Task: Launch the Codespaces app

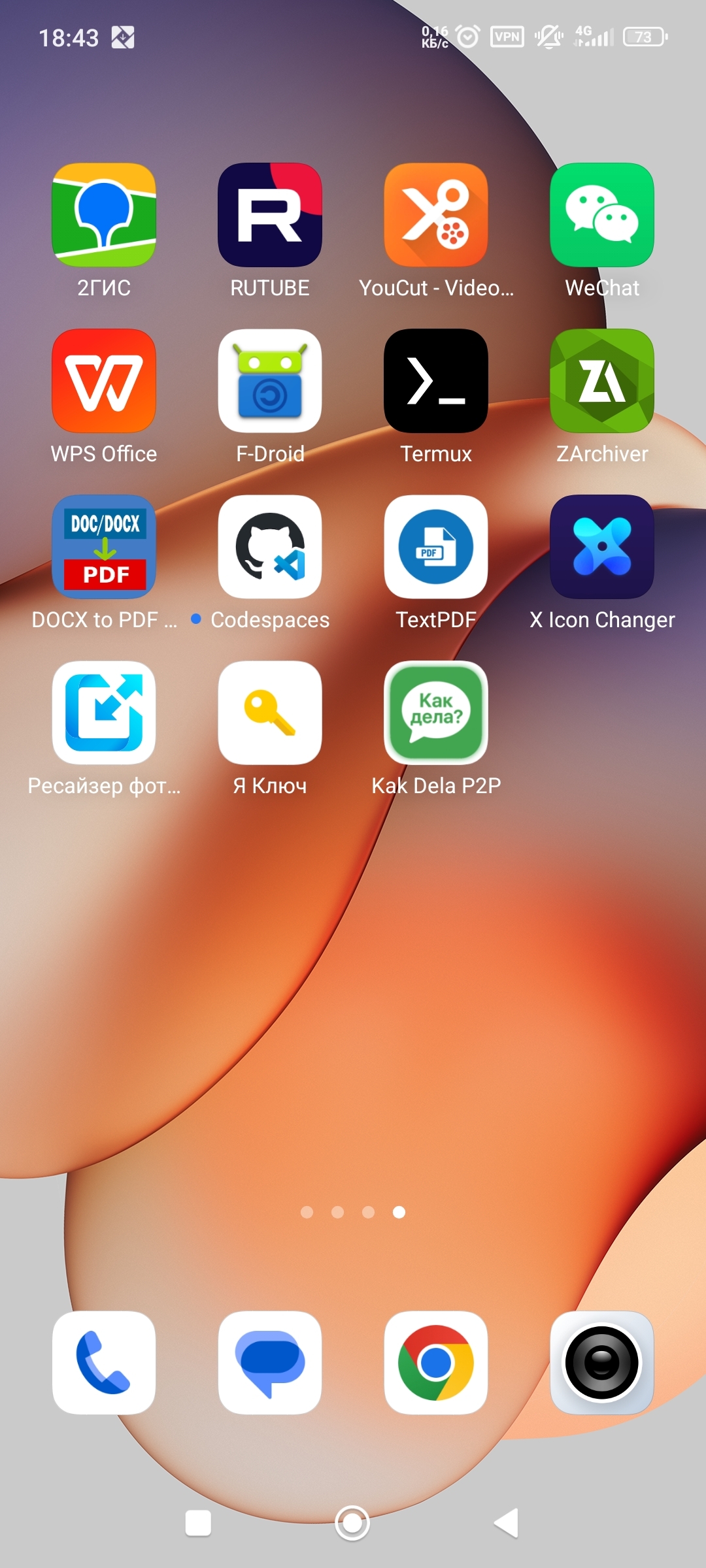Action: [x=270, y=547]
